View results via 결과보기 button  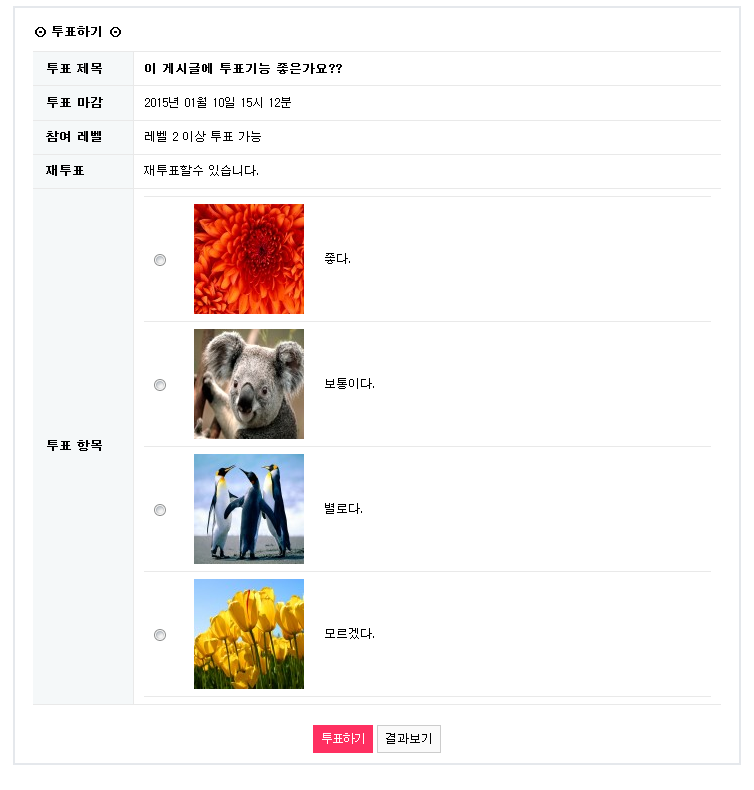click(408, 739)
